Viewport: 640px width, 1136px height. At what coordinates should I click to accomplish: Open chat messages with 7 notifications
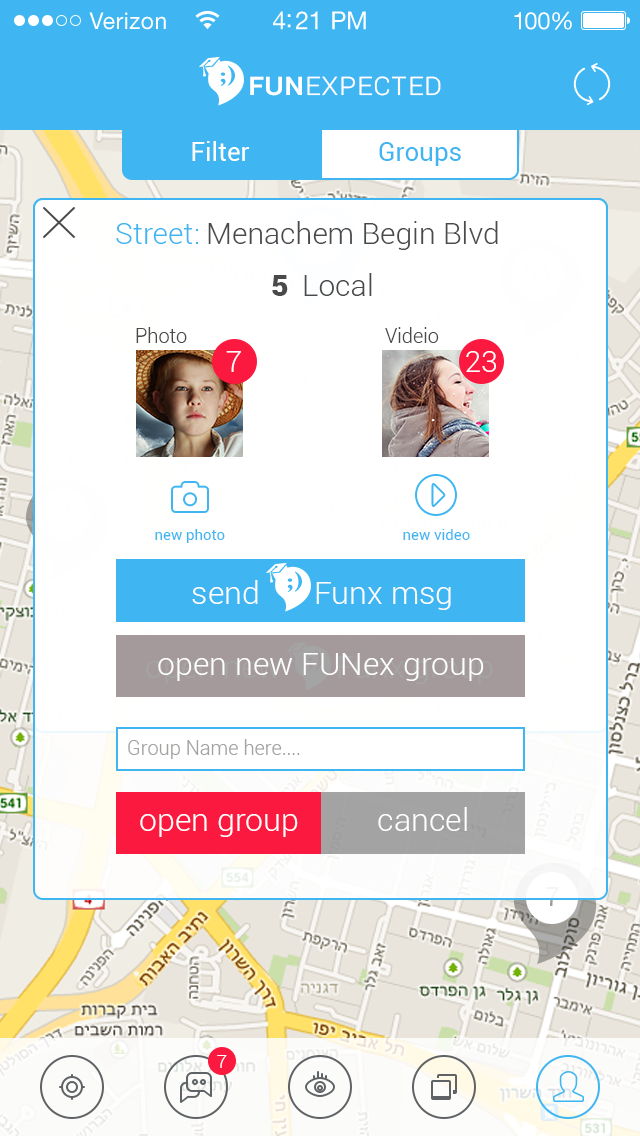coord(196,1086)
